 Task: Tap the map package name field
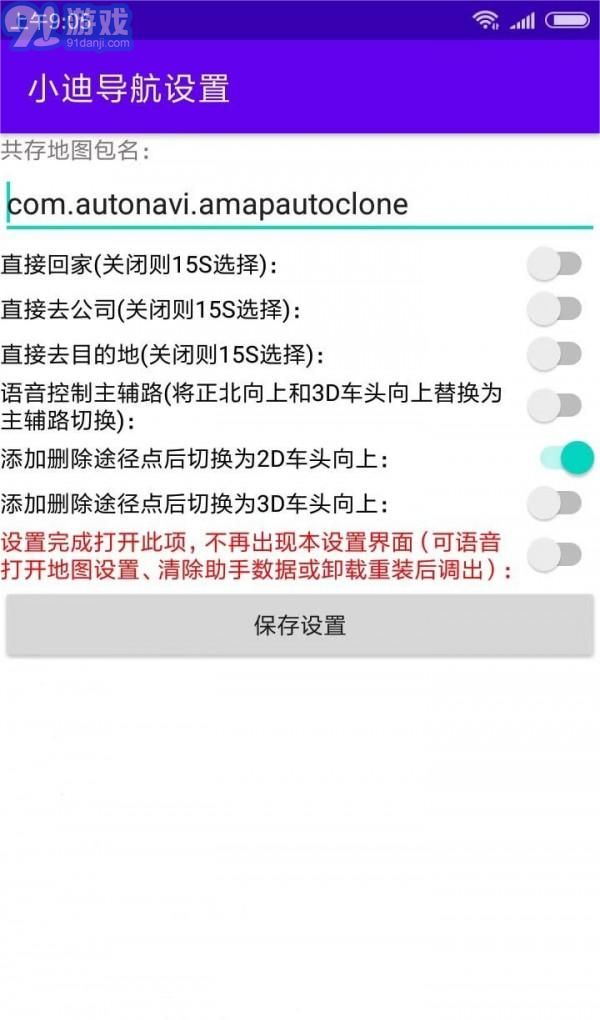(300, 205)
